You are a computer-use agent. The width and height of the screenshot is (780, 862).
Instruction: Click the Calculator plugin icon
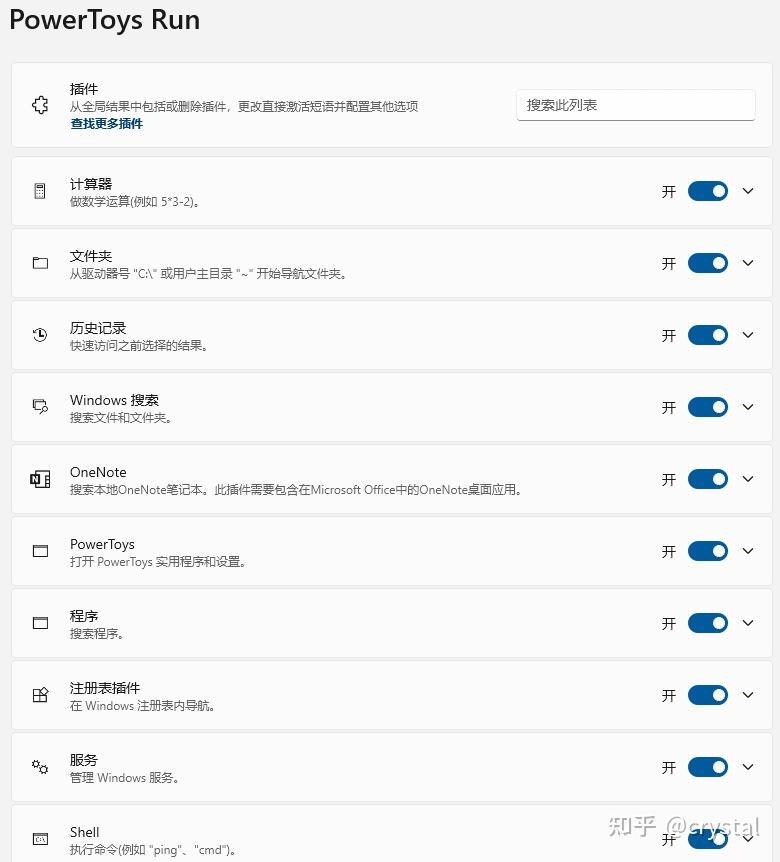(39, 190)
